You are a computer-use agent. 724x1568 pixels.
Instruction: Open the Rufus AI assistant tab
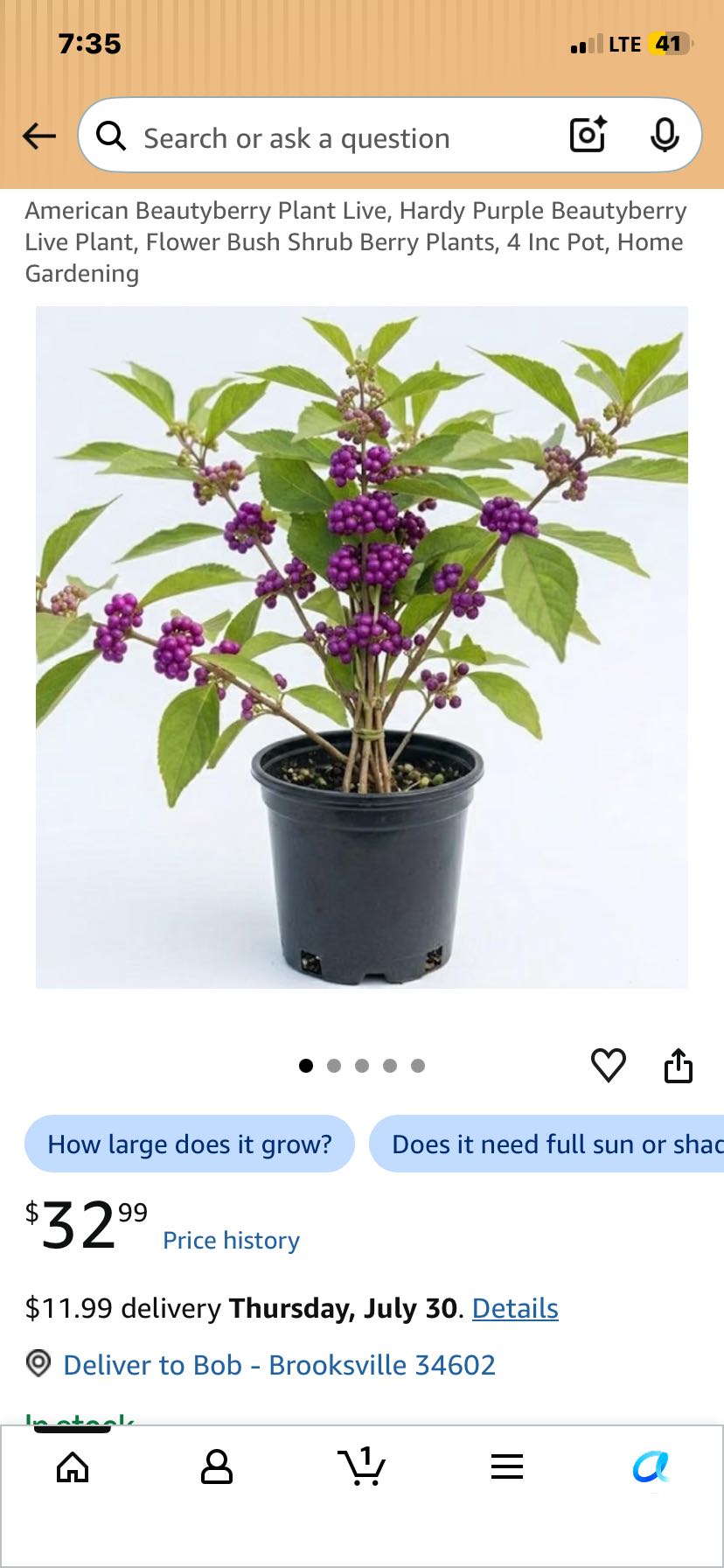(x=651, y=1467)
